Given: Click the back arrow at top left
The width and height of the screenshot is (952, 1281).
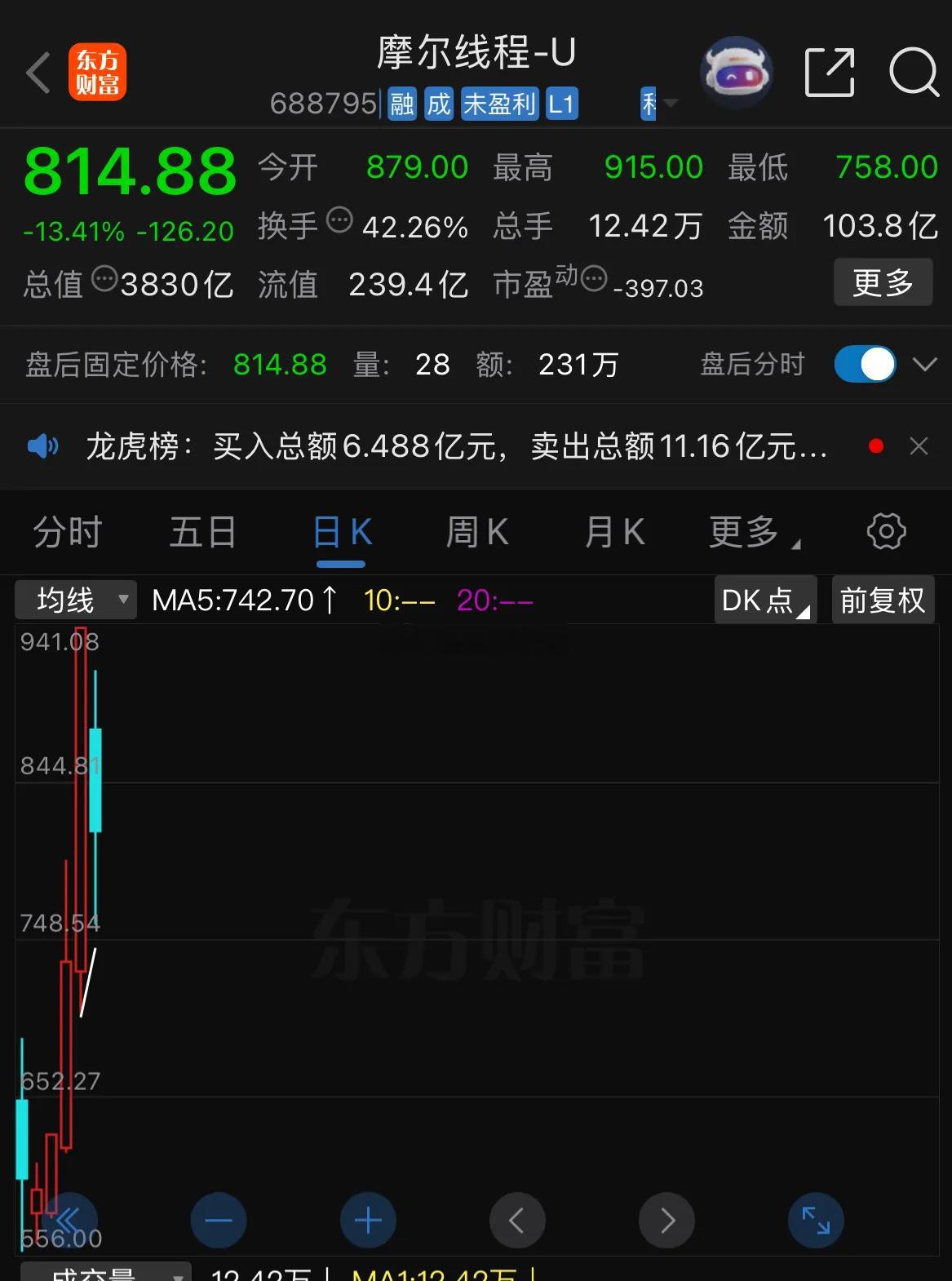Looking at the screenshot, I should [38, 72].
